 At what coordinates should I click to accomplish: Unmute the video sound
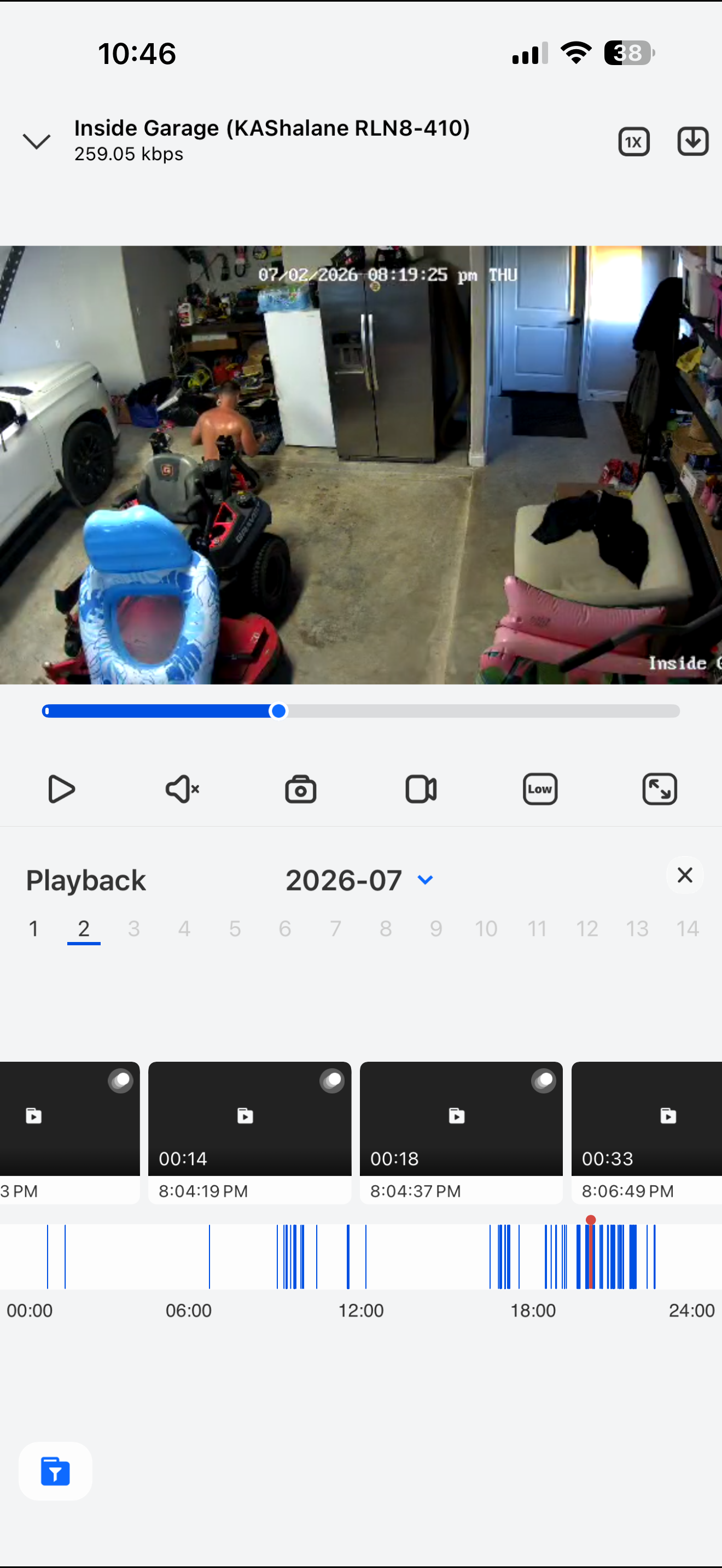click(x=182, y=789)
